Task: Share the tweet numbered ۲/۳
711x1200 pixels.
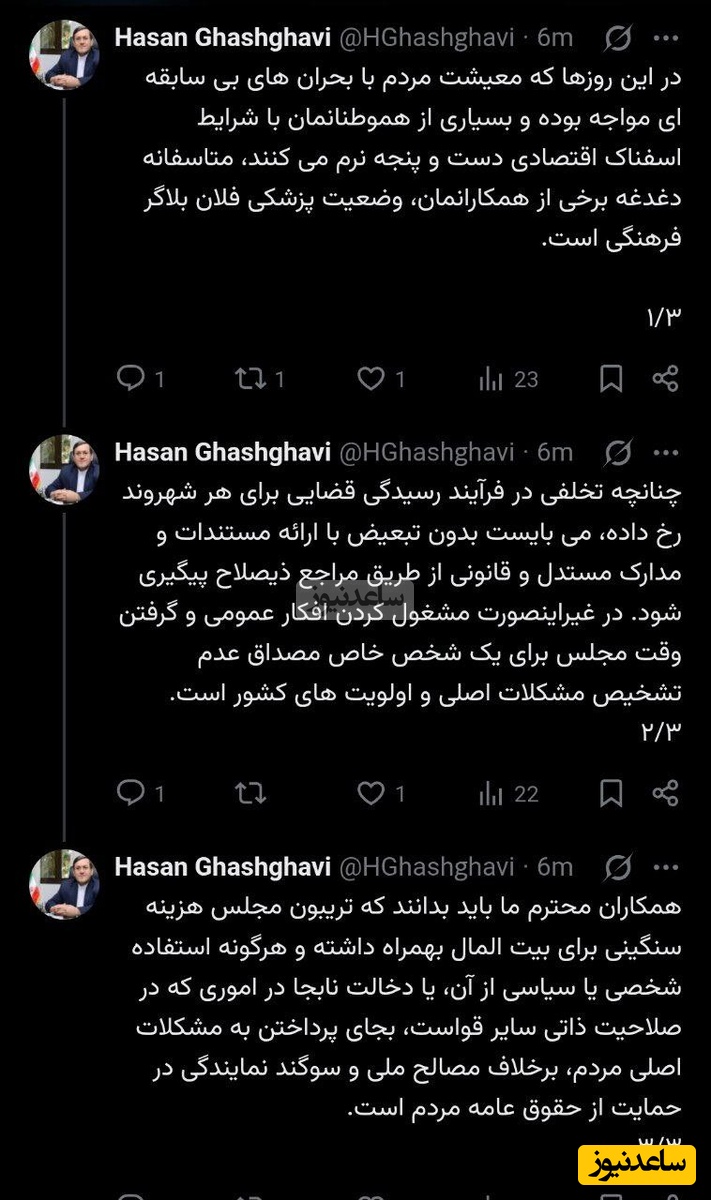Action: point(665,793)
